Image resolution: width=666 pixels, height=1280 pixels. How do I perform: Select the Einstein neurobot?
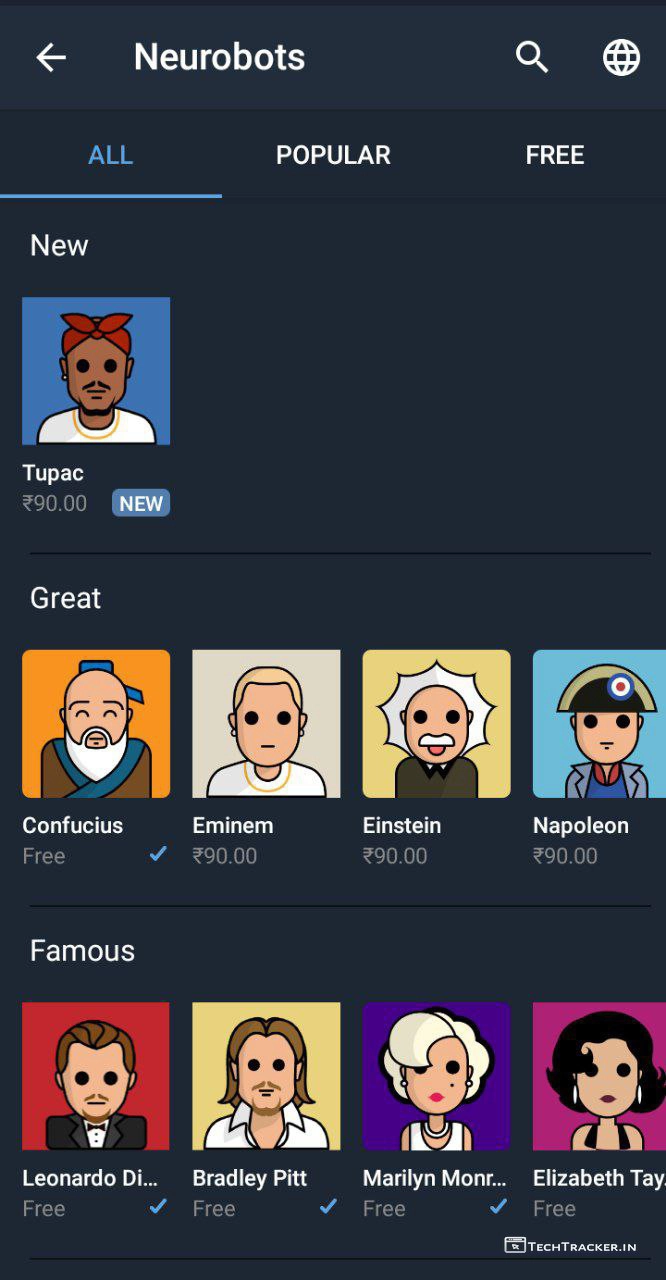pyautogui.click(x=436, y=724)
